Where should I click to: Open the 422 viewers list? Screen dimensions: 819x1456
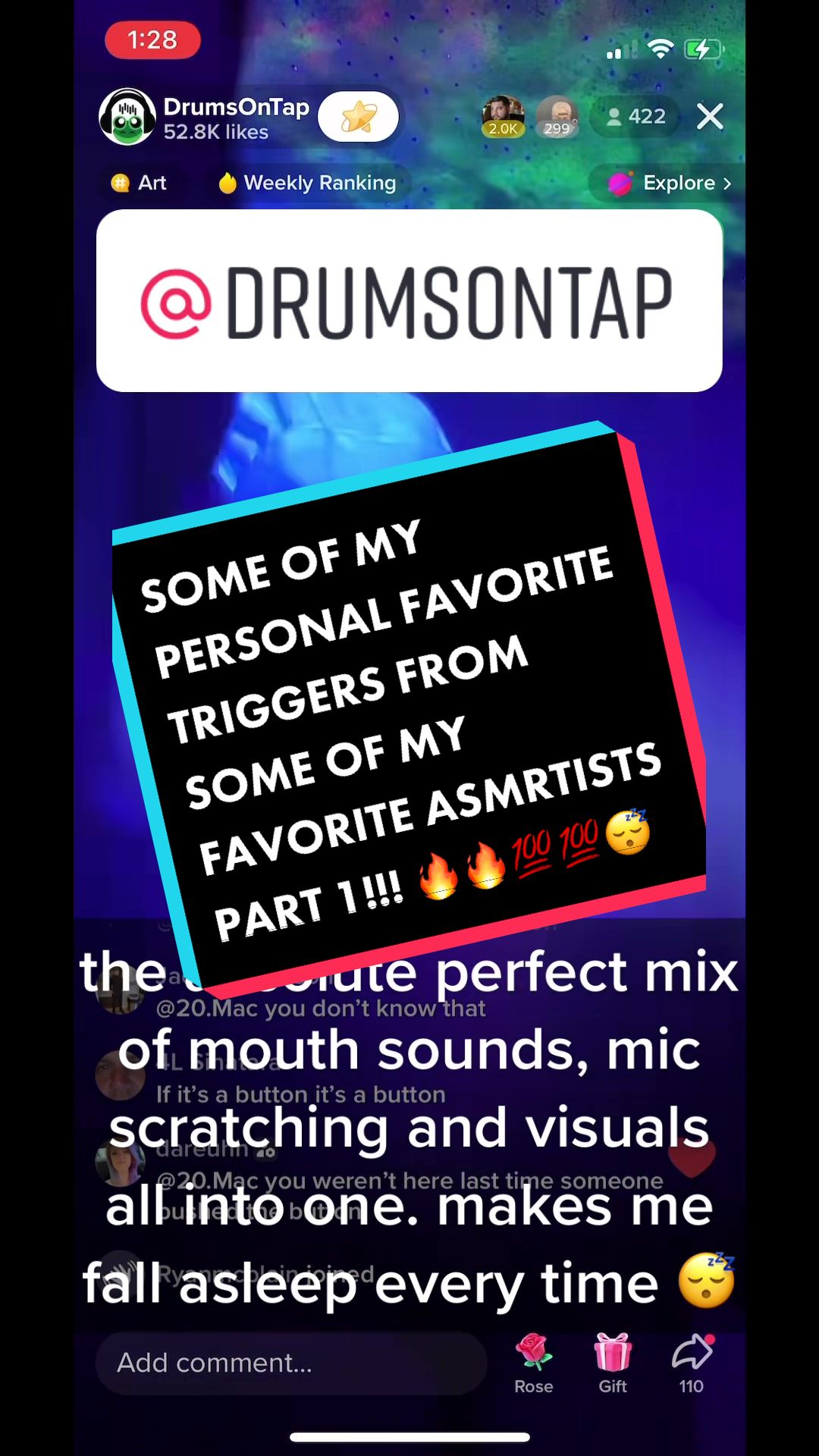pos(635,117)
